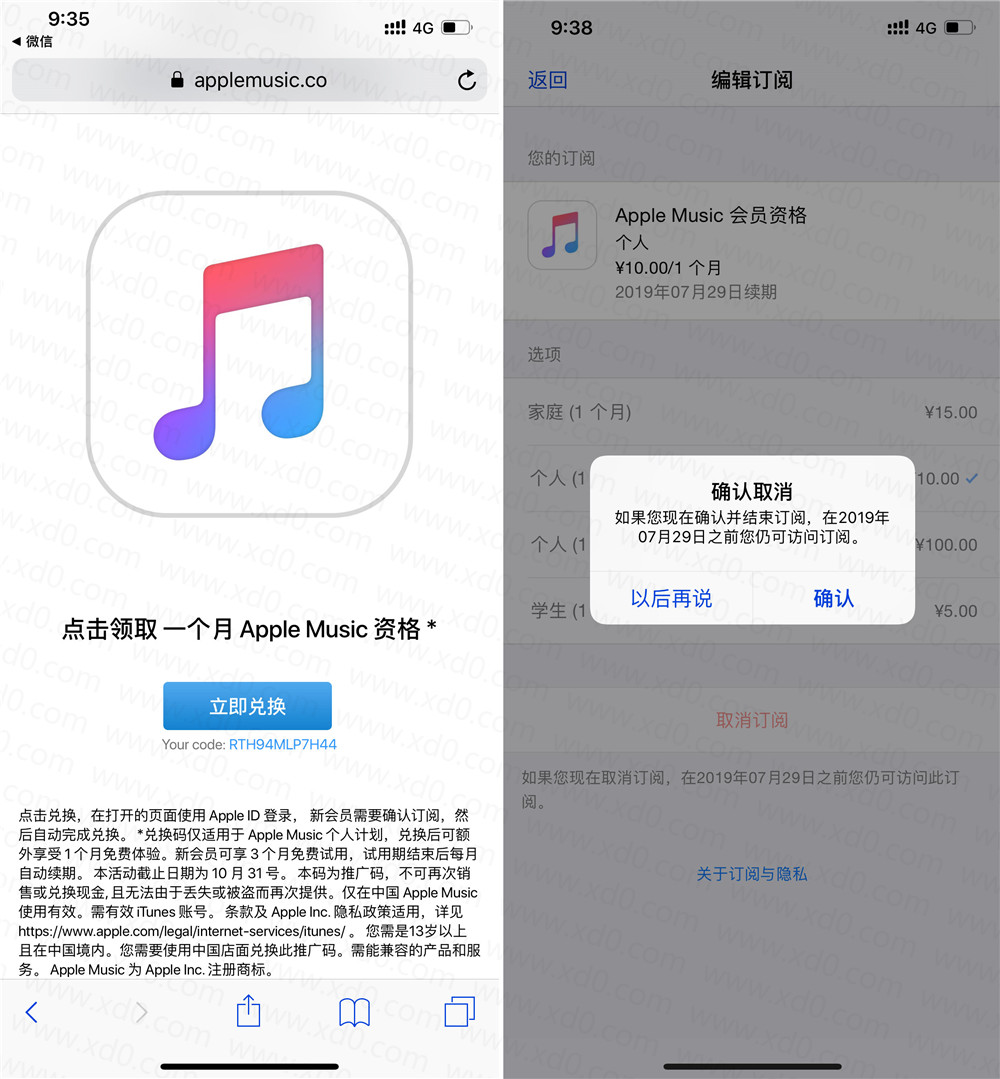Choose 以后再说 in the cancellation dialog

pyautogui.click(x=671, y=598)
